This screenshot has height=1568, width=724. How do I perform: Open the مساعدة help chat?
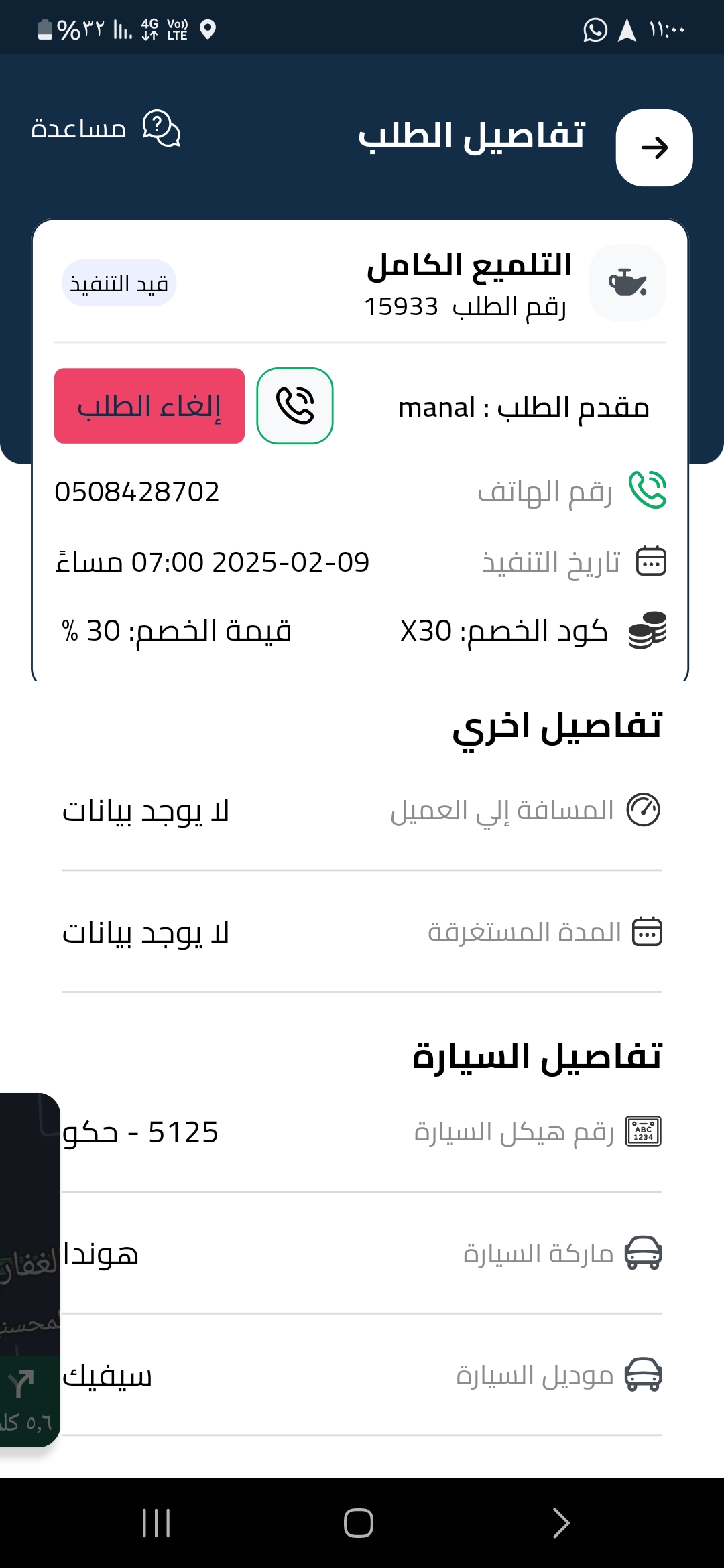point(106,128)
